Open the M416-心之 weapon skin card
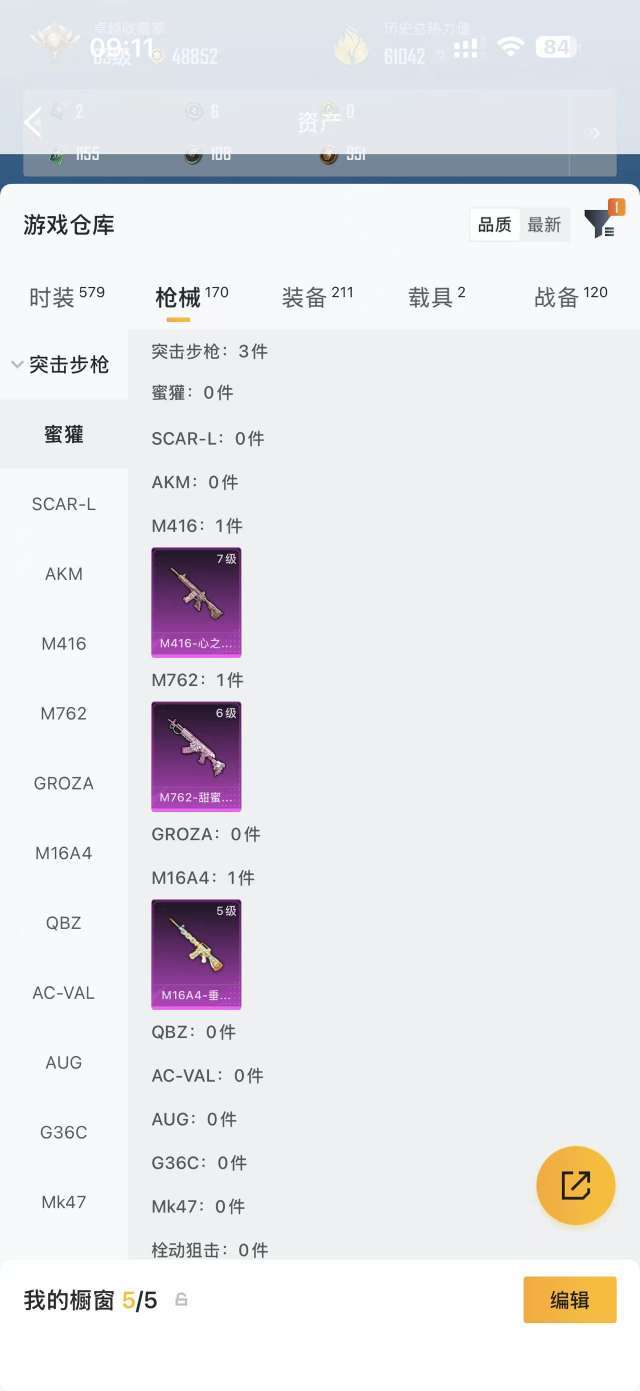The width and height of the screenshot is (640, 1391). 196,602
